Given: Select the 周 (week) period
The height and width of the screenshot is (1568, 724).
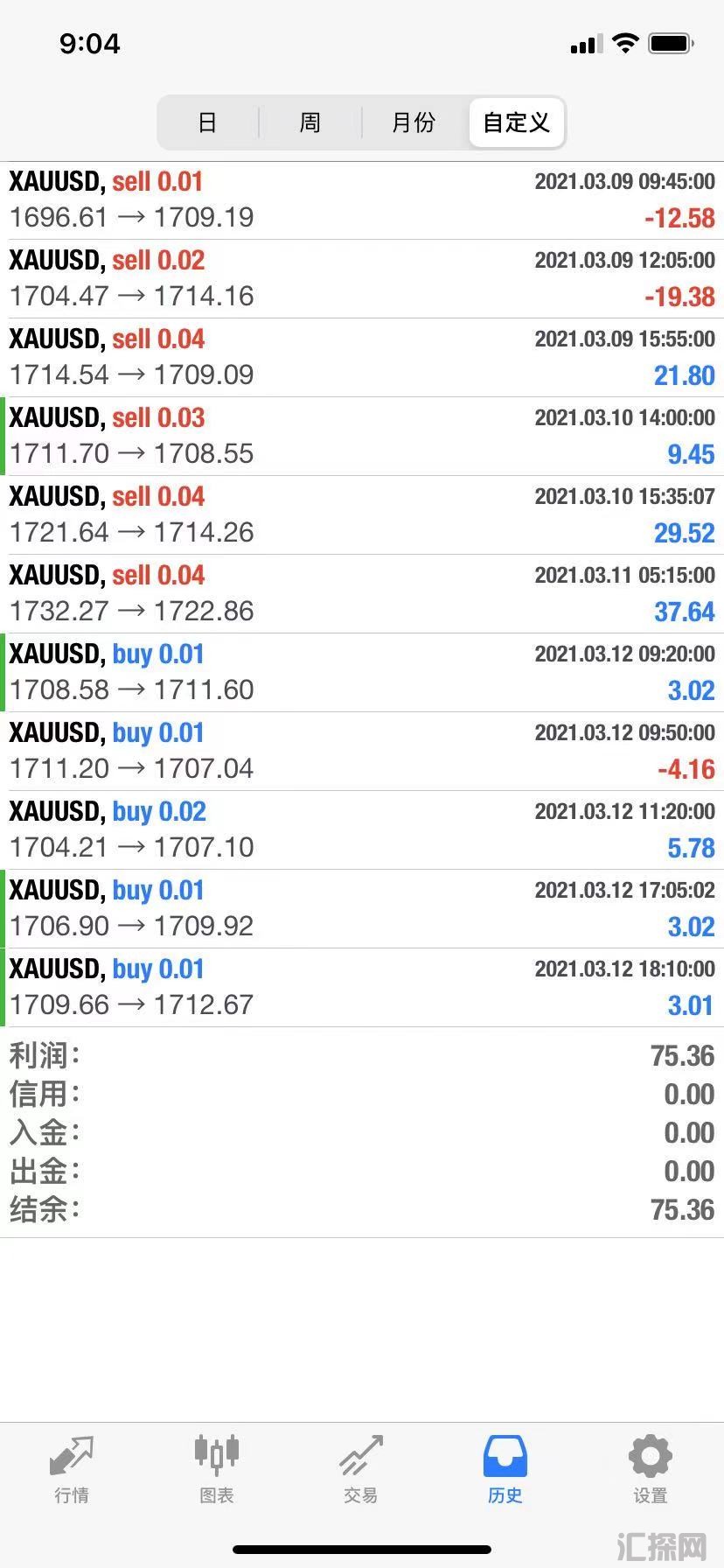Looking at the screenshot, I should click(310, 122).
